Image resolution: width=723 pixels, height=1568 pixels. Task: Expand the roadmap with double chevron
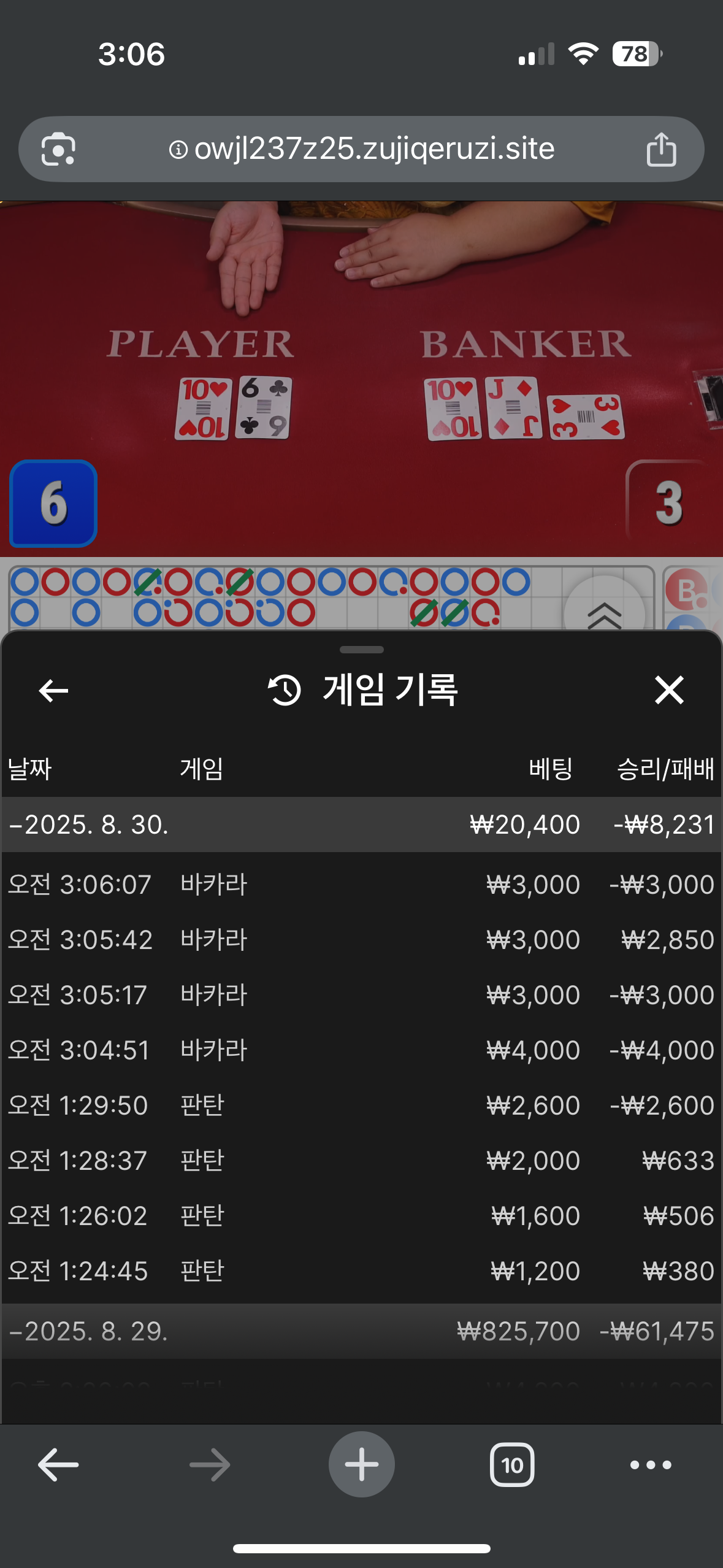pyautogui.click(x=604, y=613)
